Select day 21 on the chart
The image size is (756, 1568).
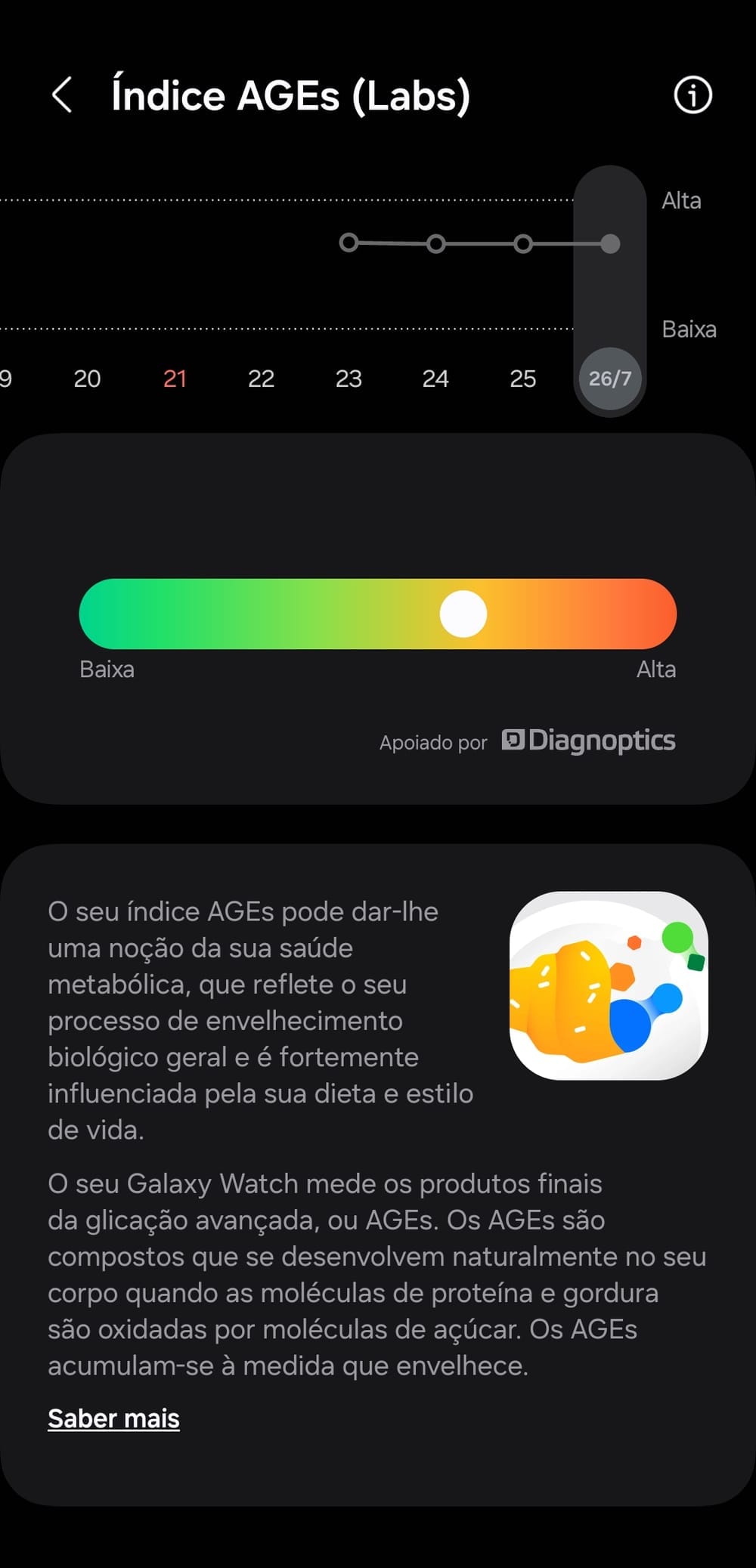tap(175, 379)
